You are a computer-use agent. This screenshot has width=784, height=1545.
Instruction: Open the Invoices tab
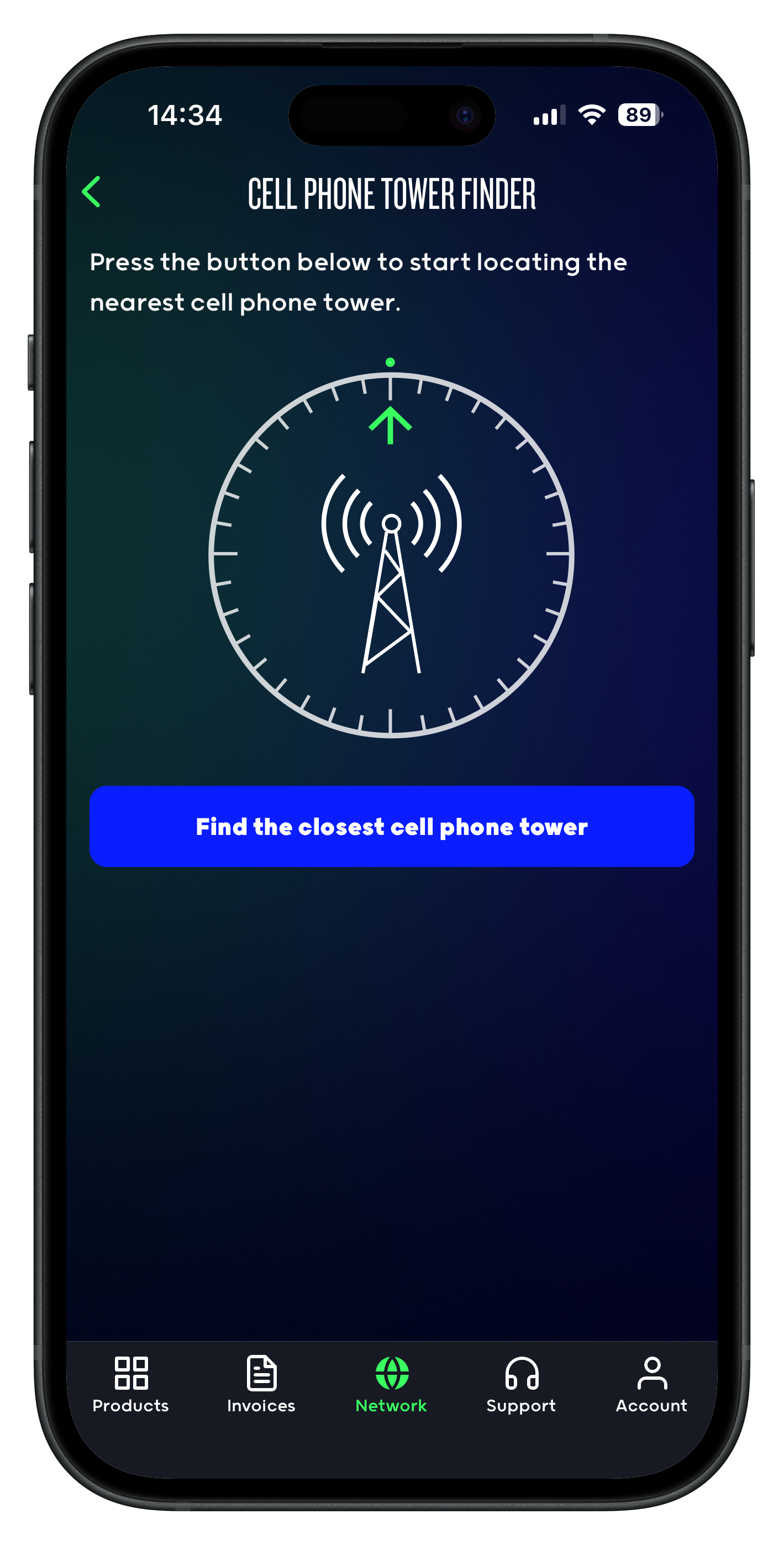pos(261,1385)
